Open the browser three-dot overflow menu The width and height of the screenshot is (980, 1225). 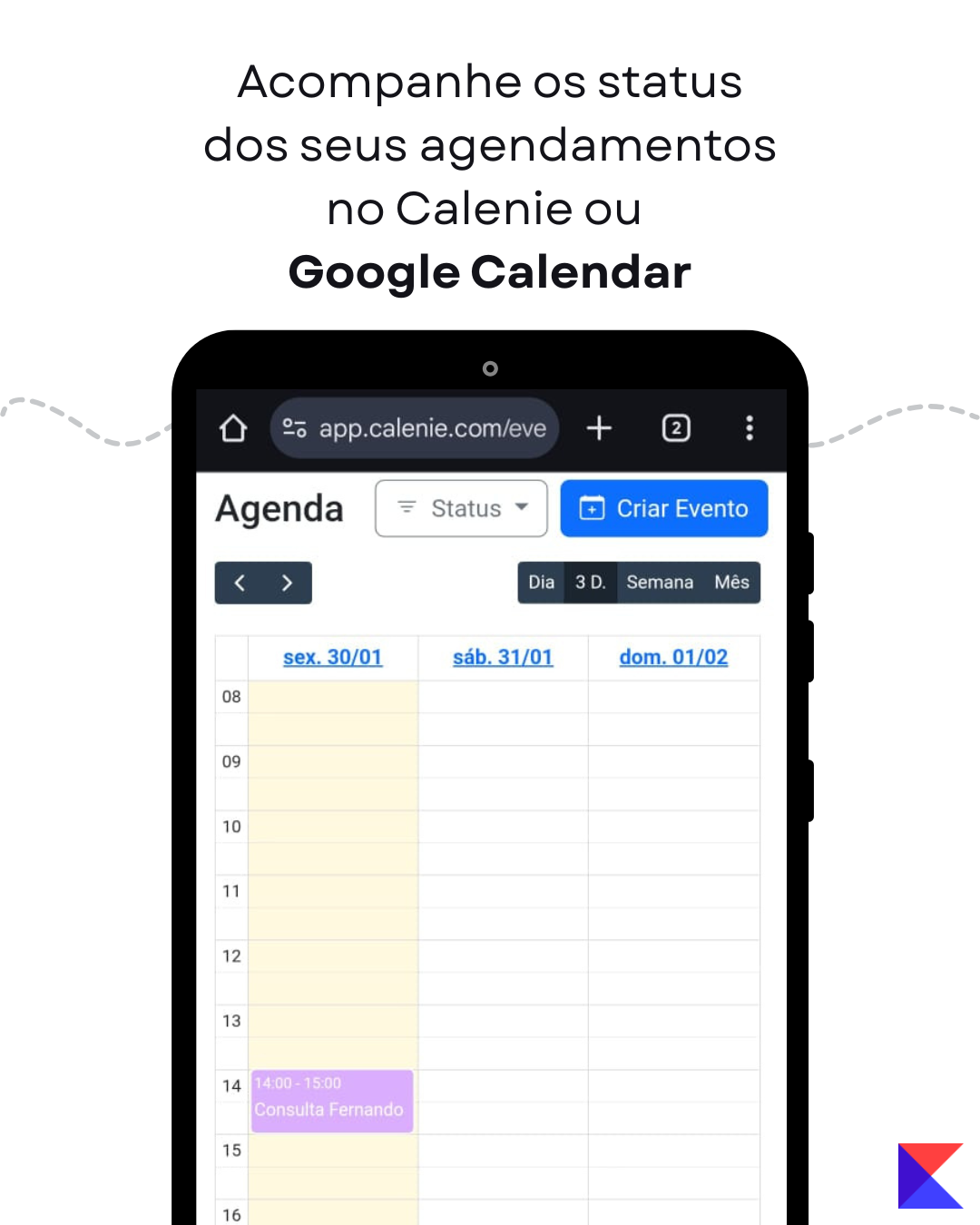pyautogui.click(x=750, y=428)
